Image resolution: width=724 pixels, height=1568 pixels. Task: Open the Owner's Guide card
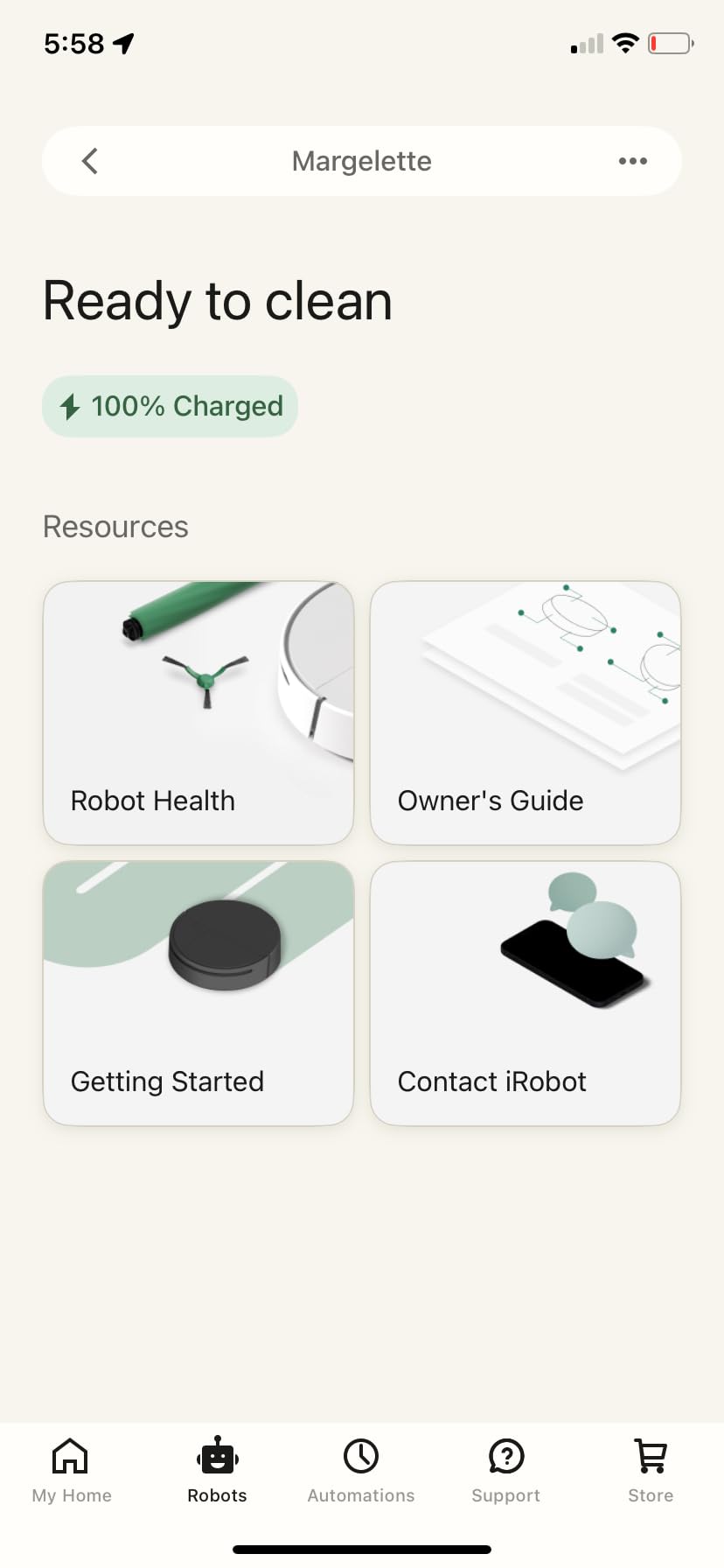point(526,712)
